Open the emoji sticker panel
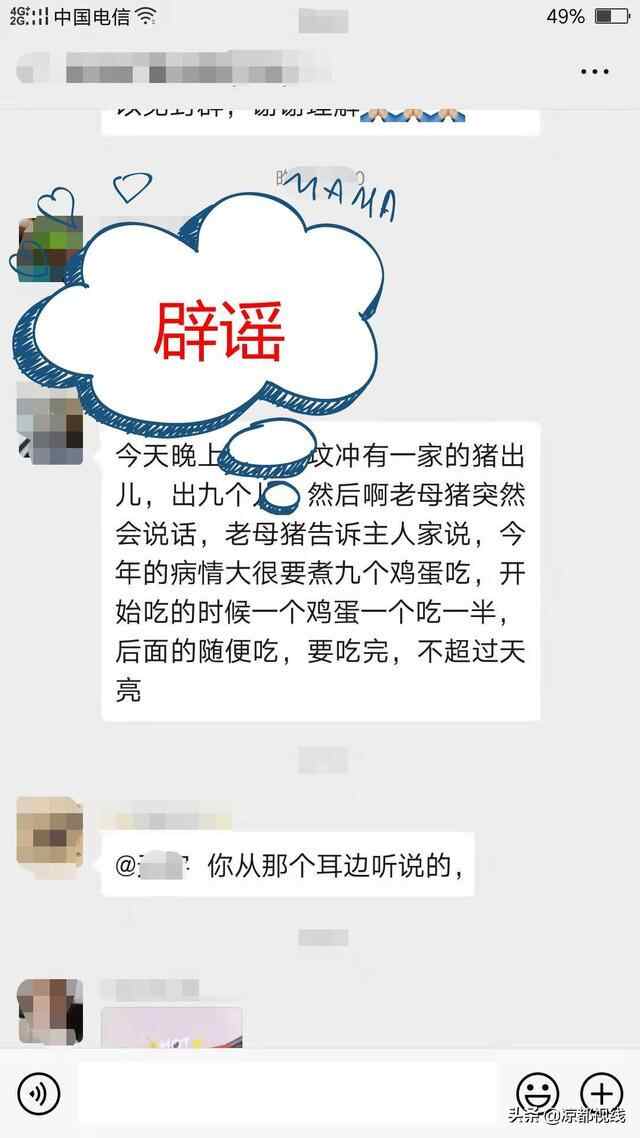Screen dimensions: 640x1138 (537, 1093)
